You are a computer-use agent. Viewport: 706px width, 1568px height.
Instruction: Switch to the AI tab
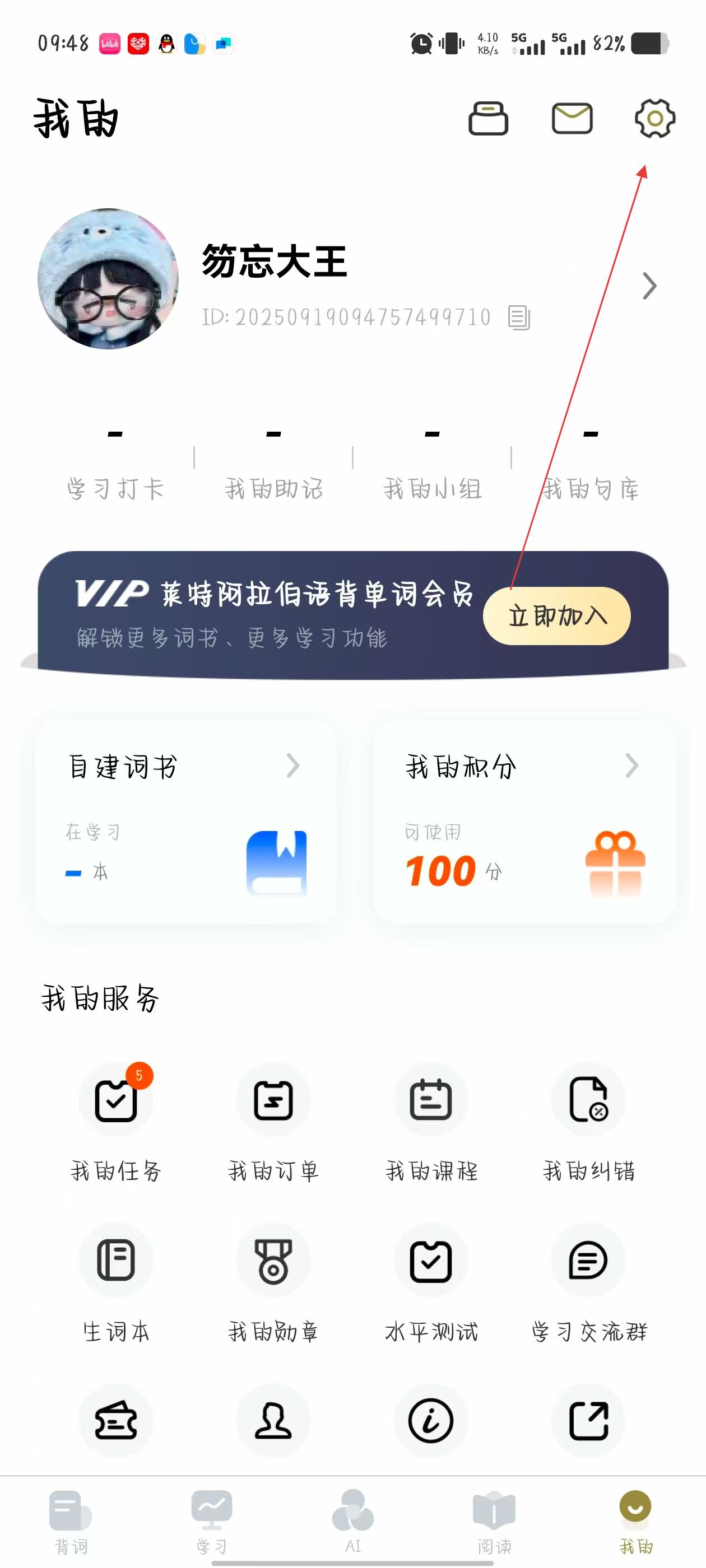pyautogui.click(x=352, y=1520)
